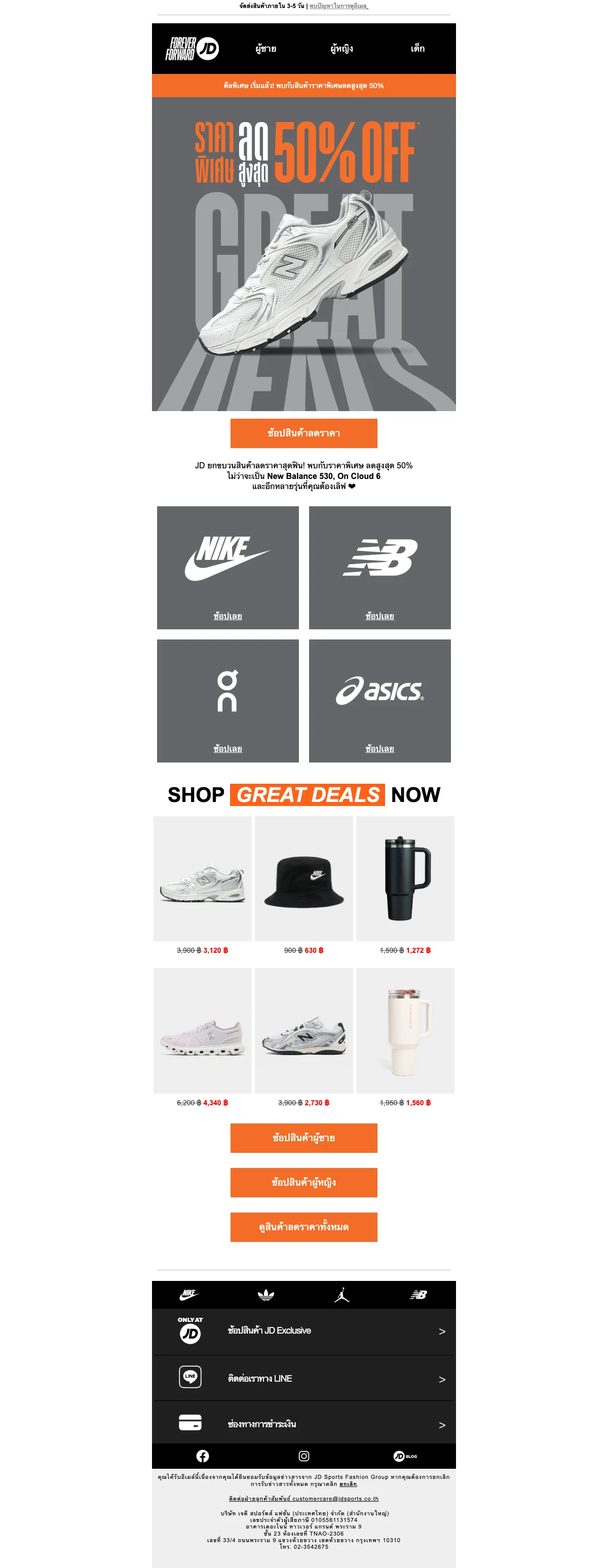Go to the เด็ก (kids) category

[x=417, y=49]
